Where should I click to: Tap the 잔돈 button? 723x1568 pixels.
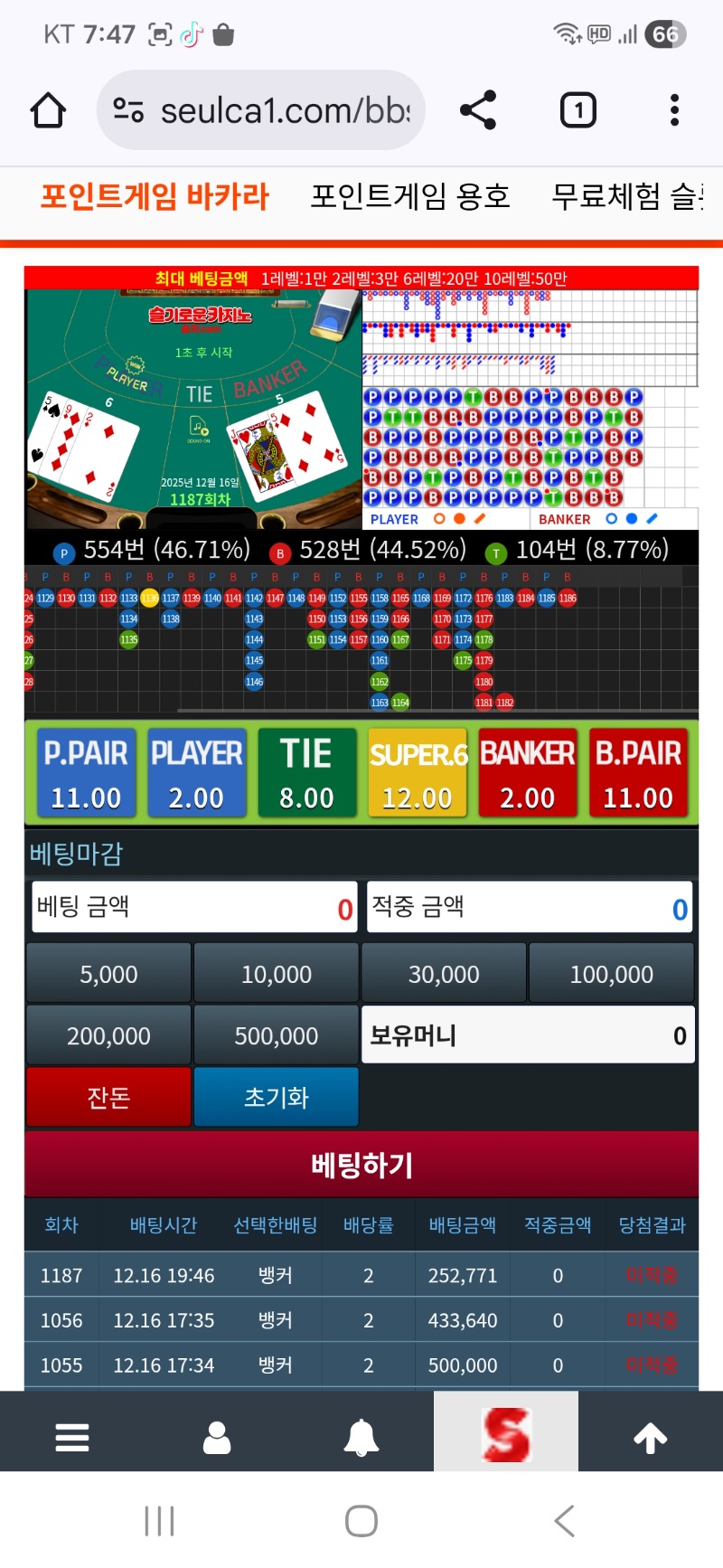coord(108,1097)
